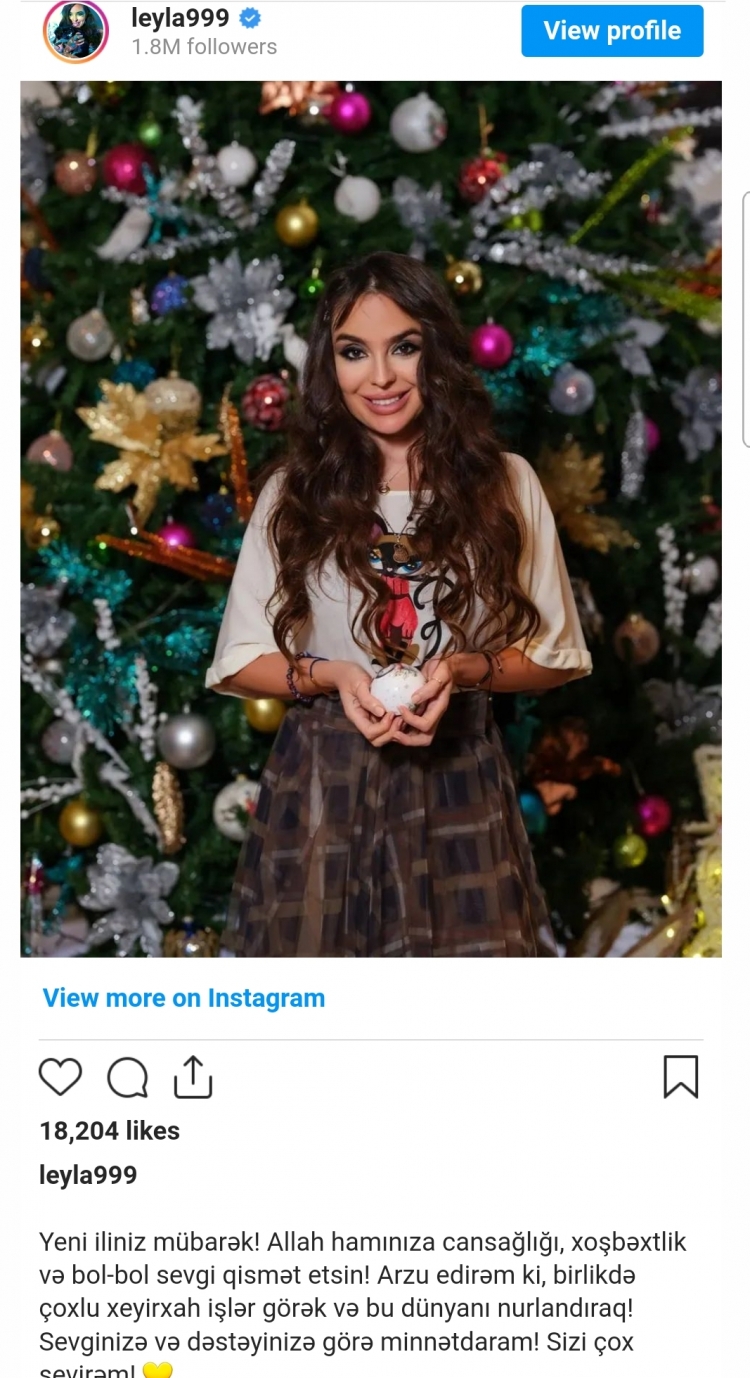Follow the View more on Instagram link

[x=183, y=998]
